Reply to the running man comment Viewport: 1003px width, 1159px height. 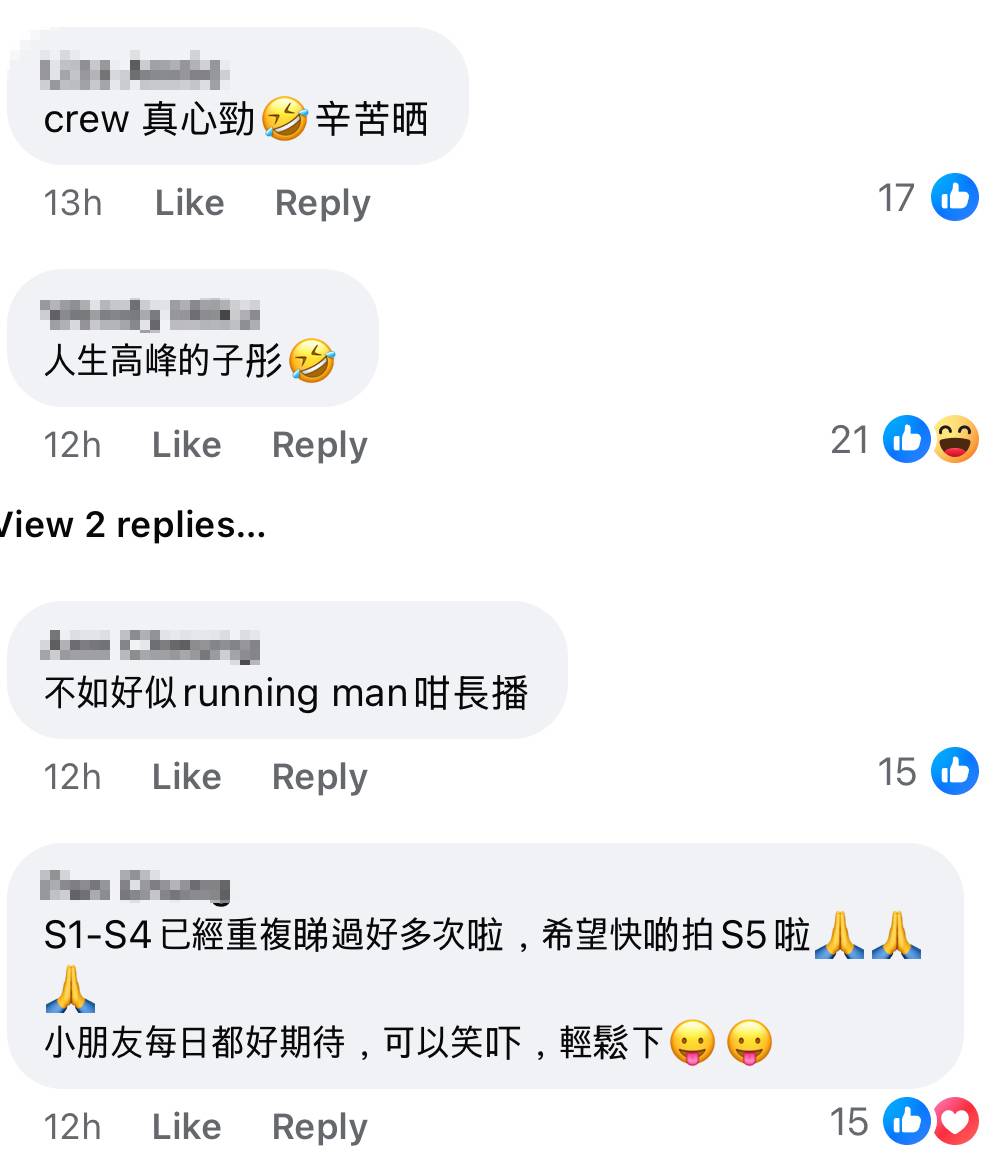[319, 777]
